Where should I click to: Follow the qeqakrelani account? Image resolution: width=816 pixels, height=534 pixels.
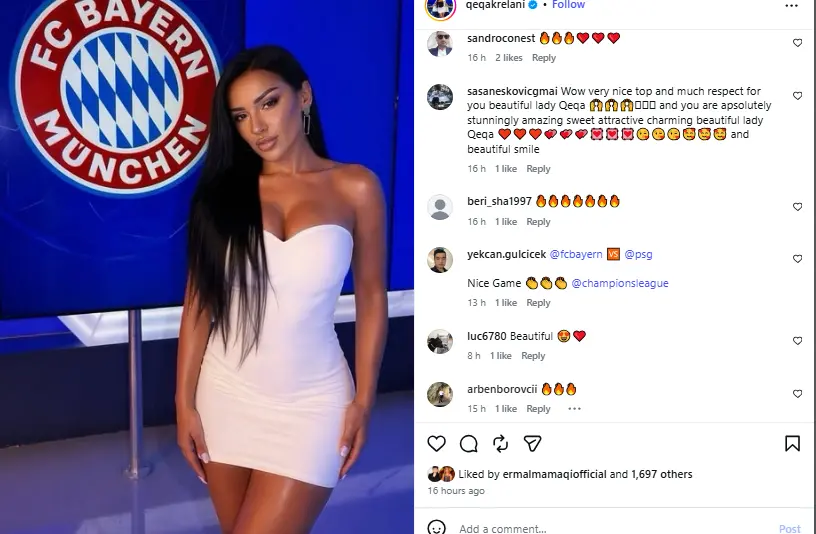(x=568, y=5)
